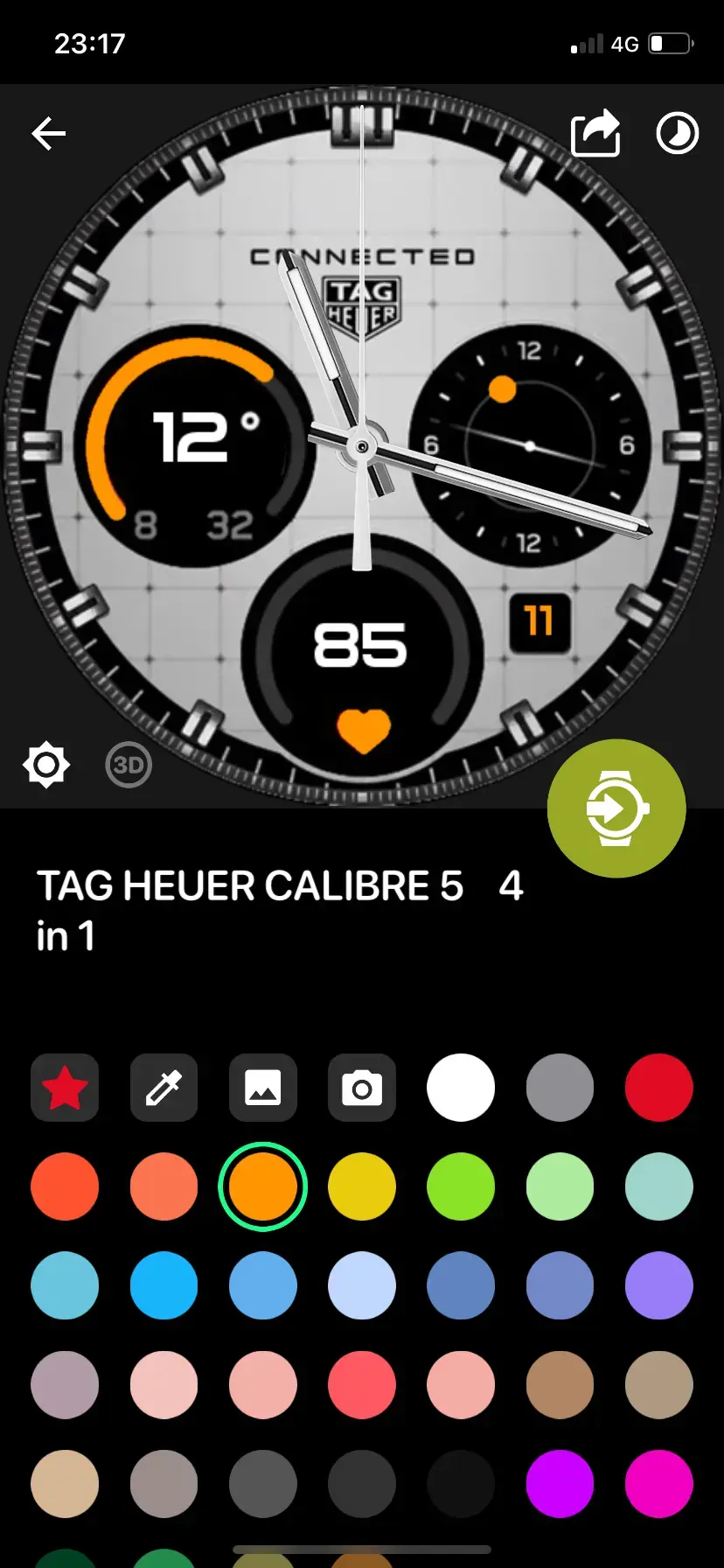Select the selected orange swatch

tap(263, 1186)
